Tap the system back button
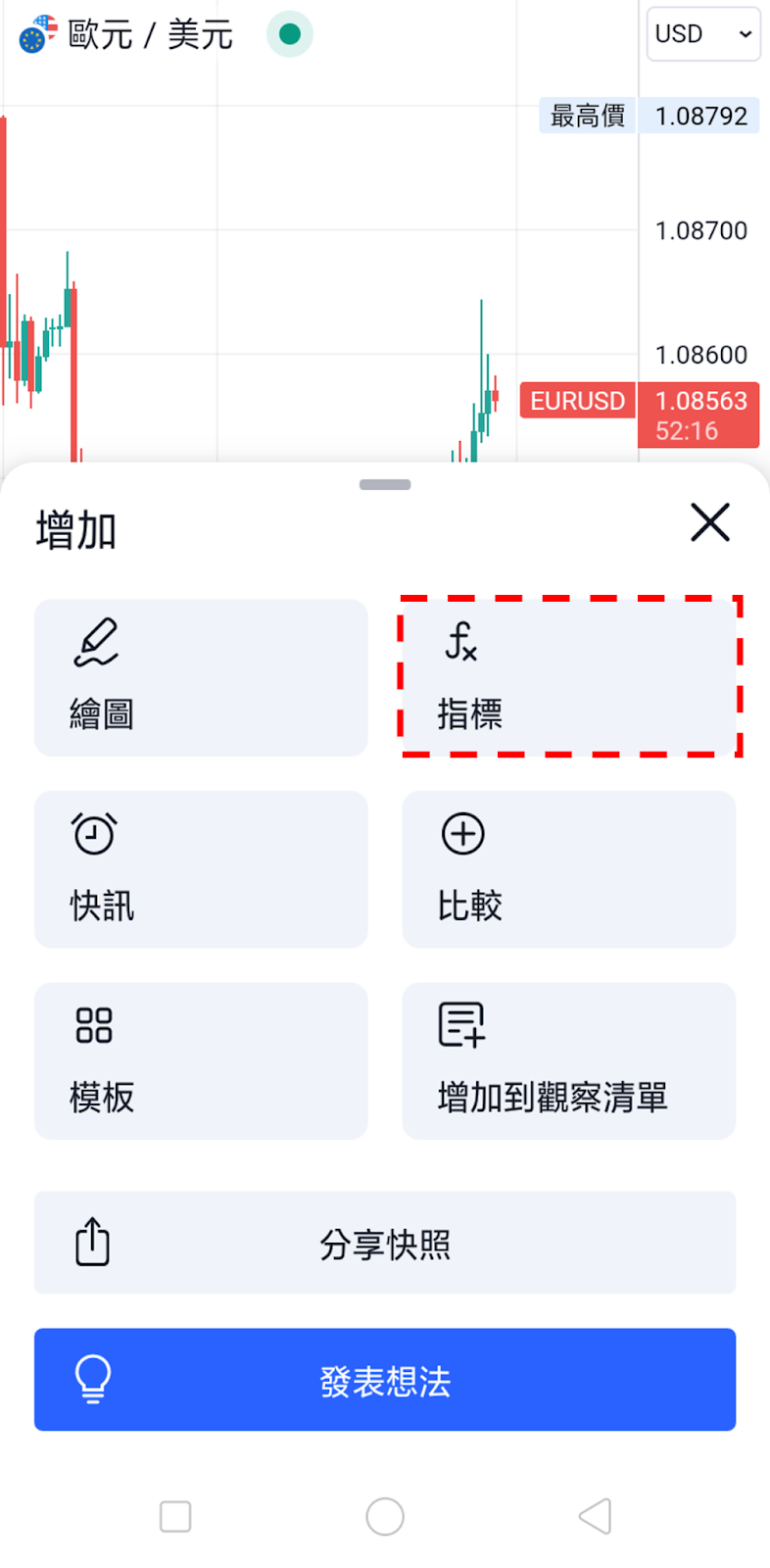 coord(595,1516)
